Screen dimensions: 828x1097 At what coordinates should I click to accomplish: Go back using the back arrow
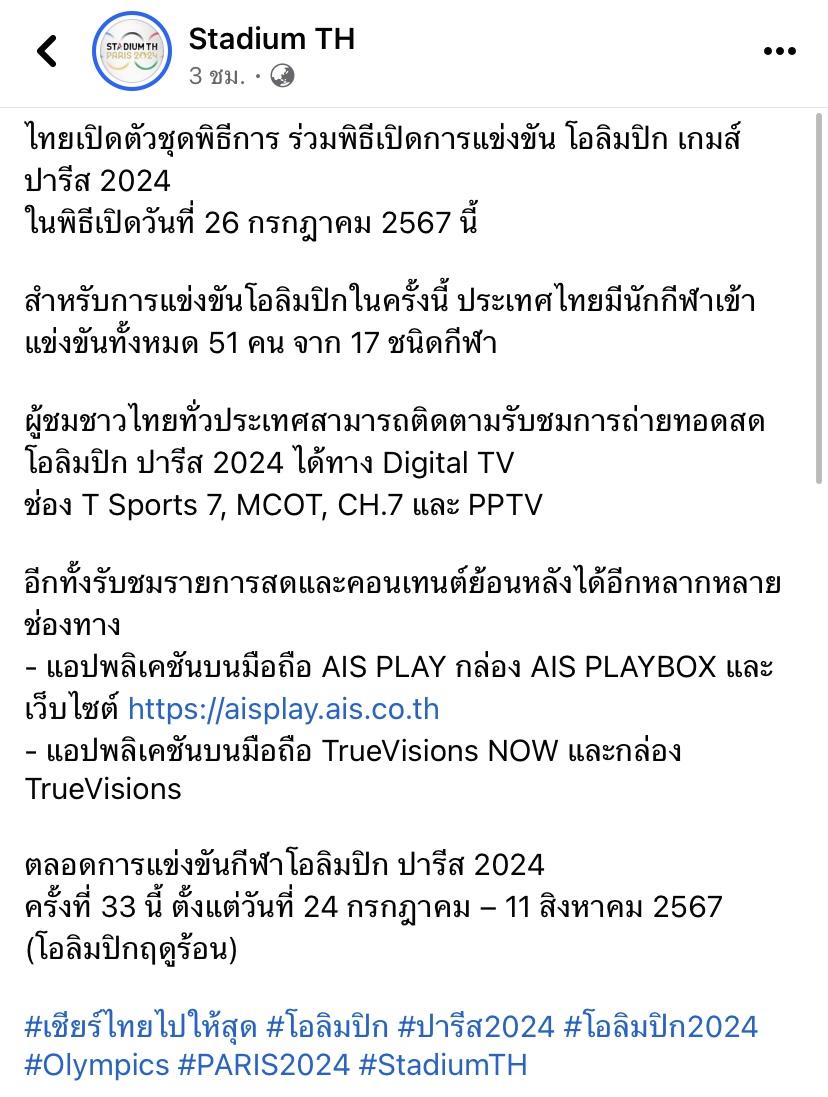pyautogui.click(x=47, y=51)
